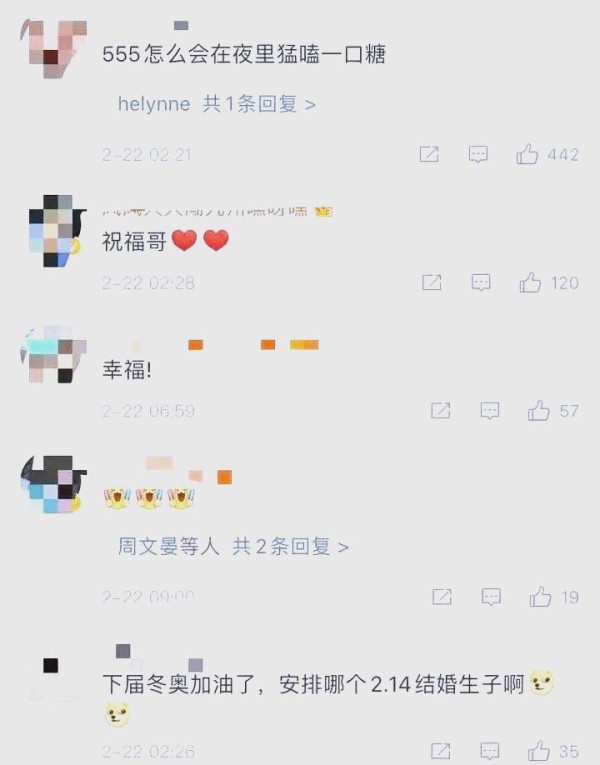Reply to the 祝福哥 comment

481,283
